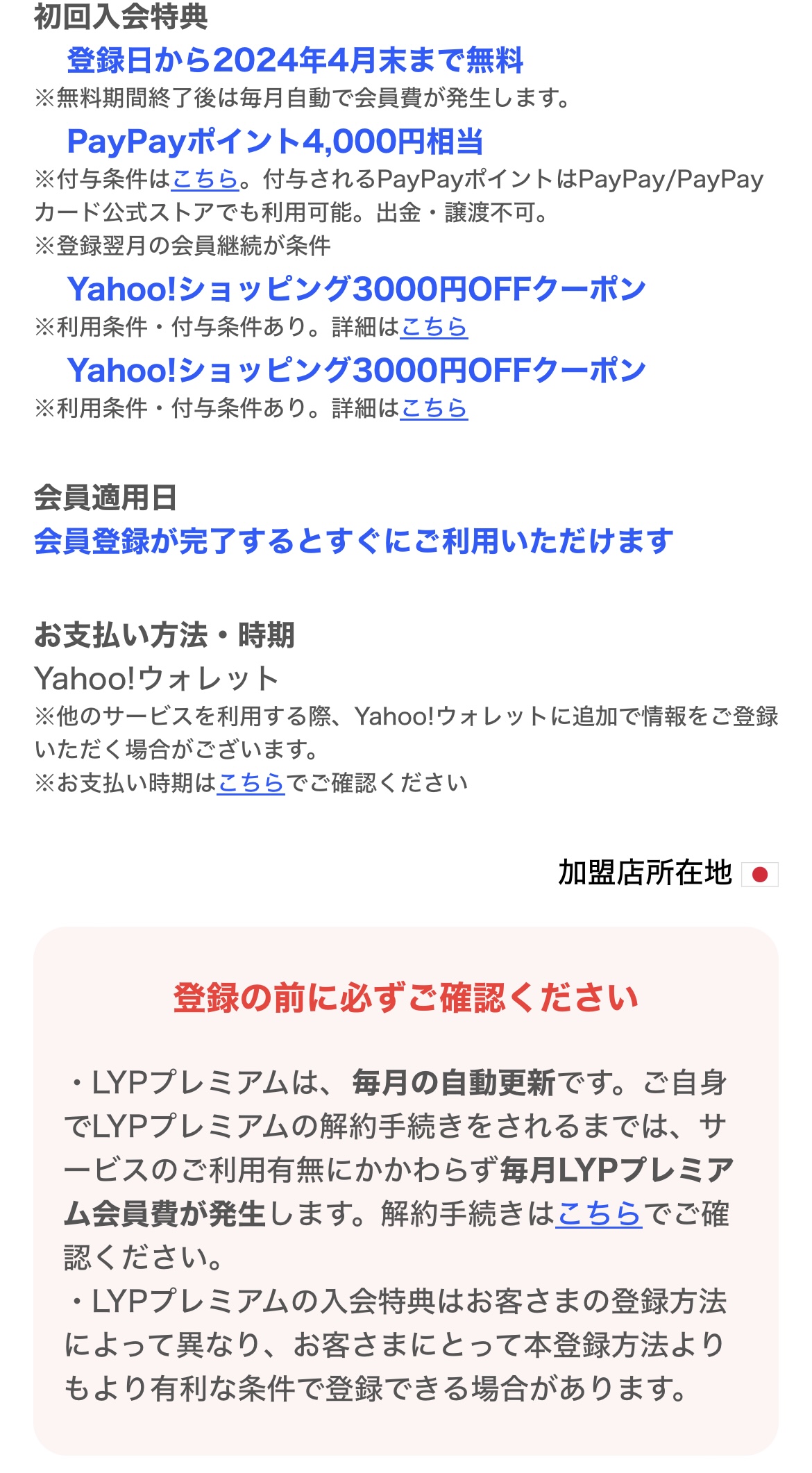Open the payment timing こちら link
This screenshot has height=1473, width=812.
251,783
